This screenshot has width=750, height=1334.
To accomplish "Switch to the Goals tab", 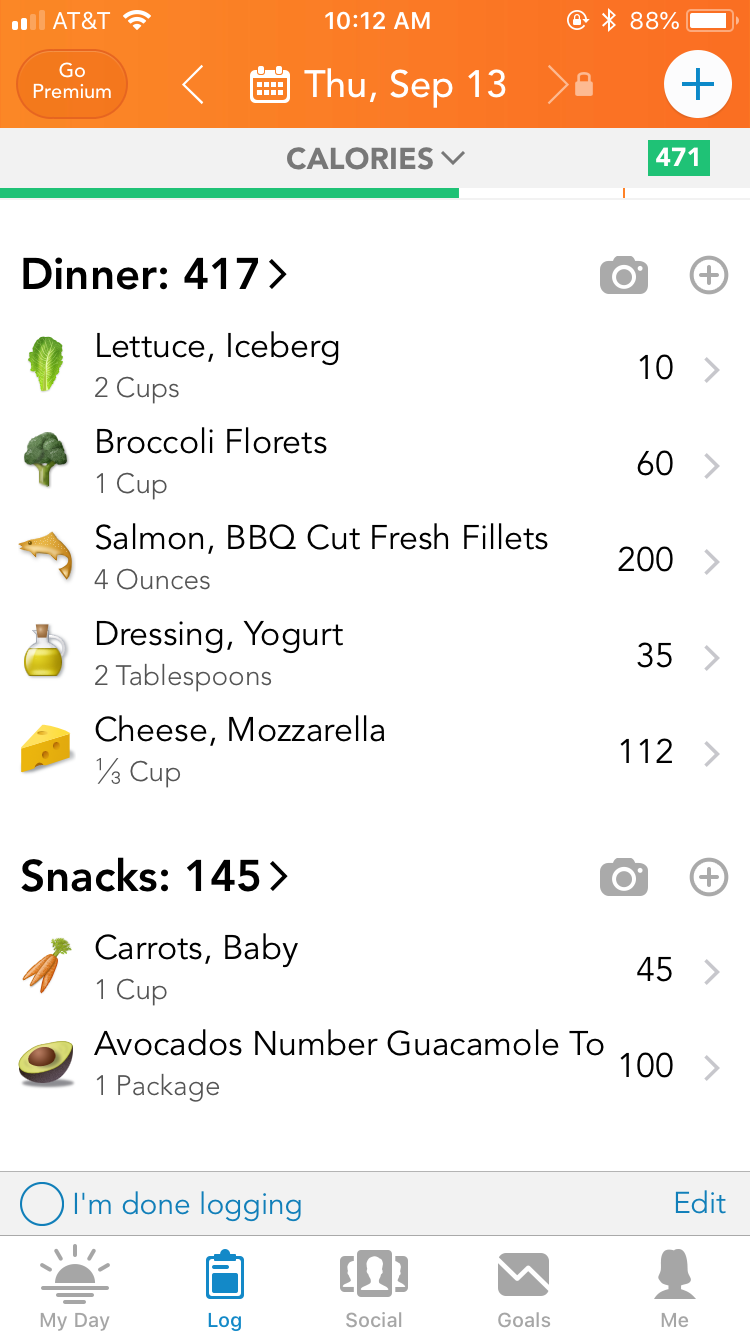I will click(x=524, y=1289).
